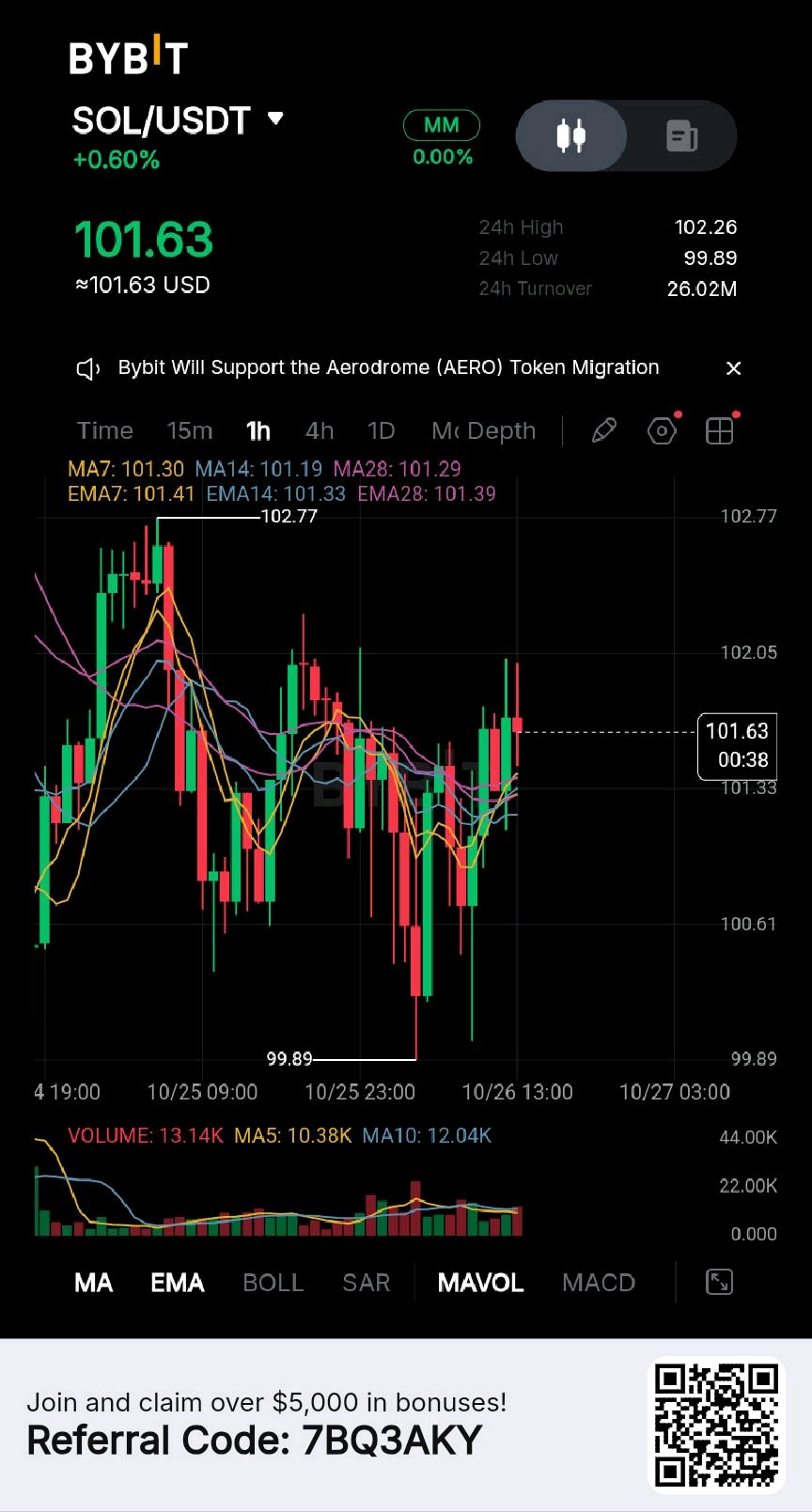Select the 1D chart interval

click(381, 430)
